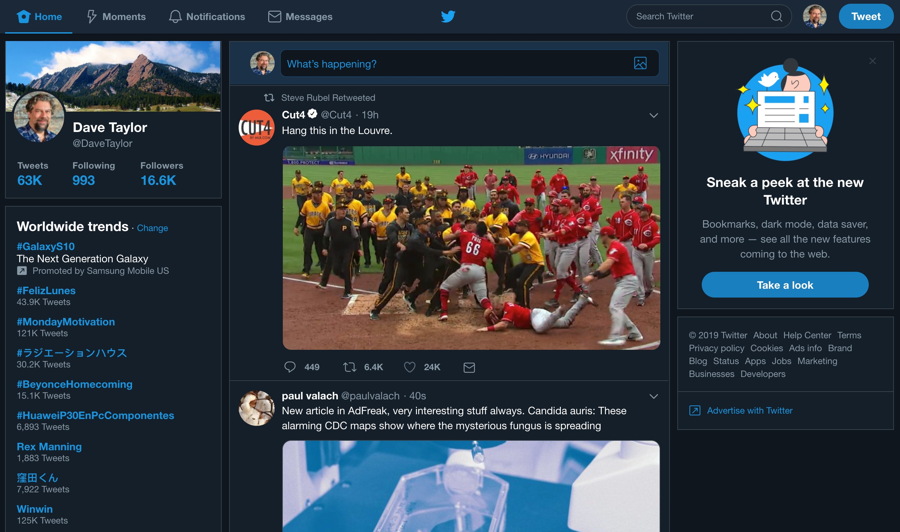Open Advertise with Twitter link

749,410
